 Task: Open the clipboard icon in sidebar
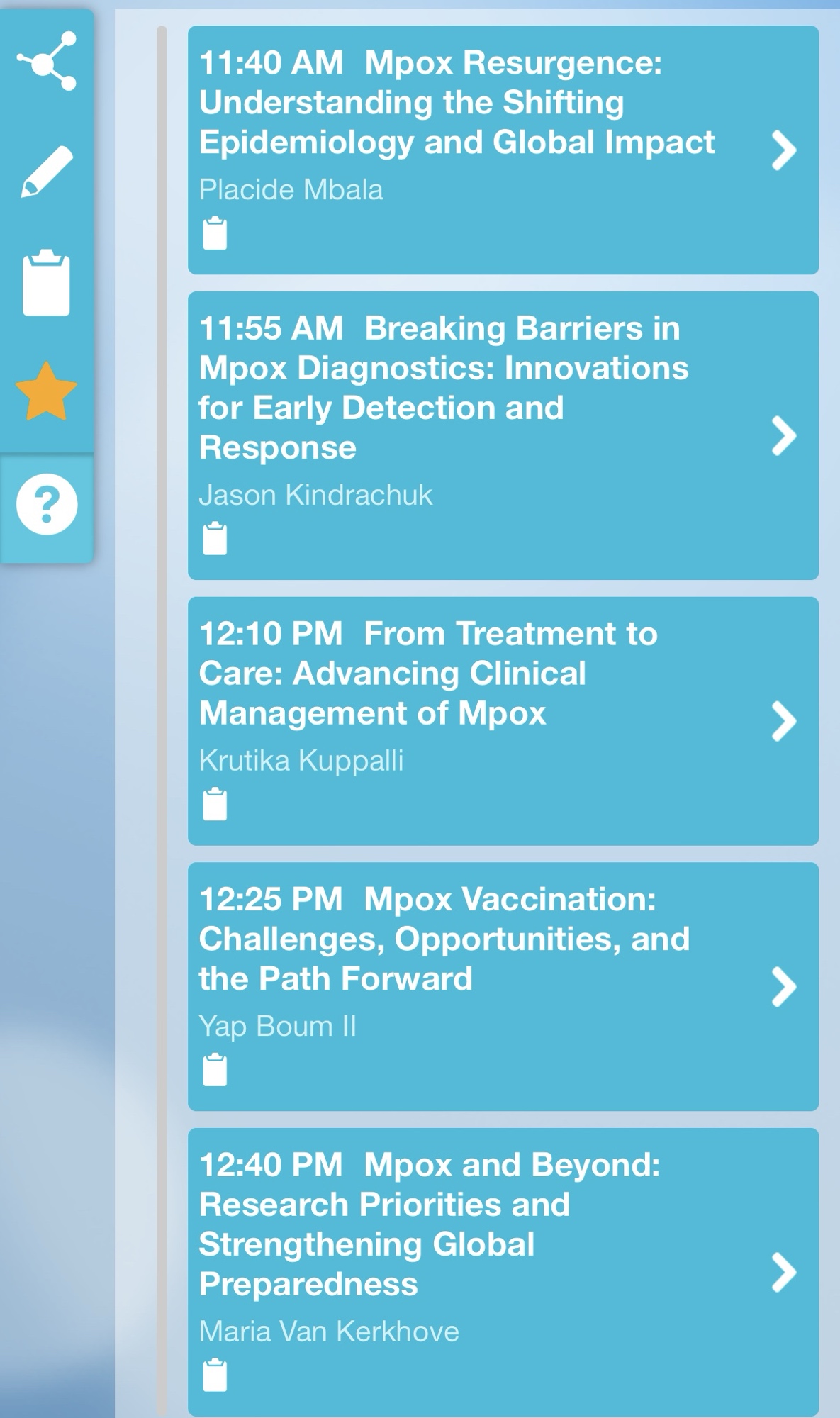point(47,282)
